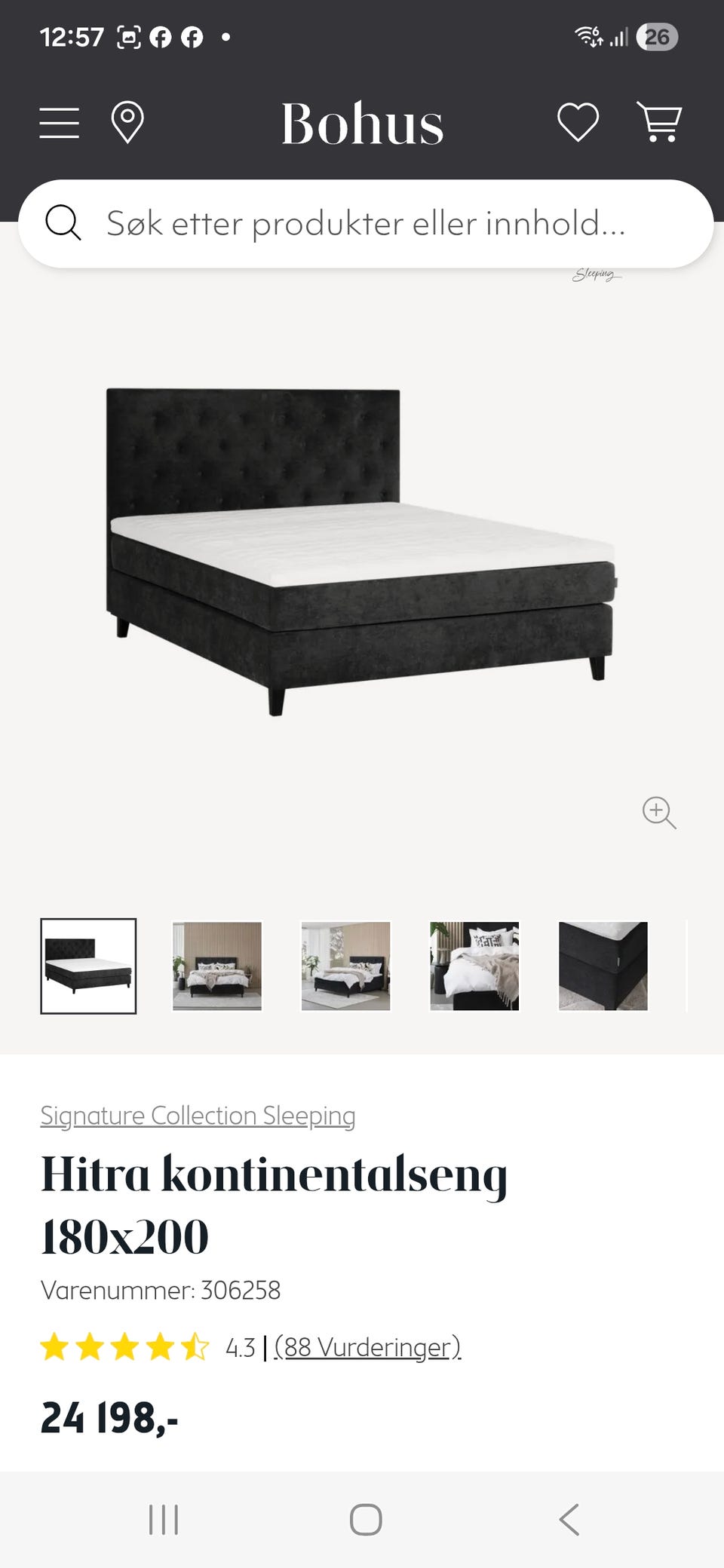Select the first white-background bed thumbnail
Screen dimensions: 724x1568
tap(88, 966)
